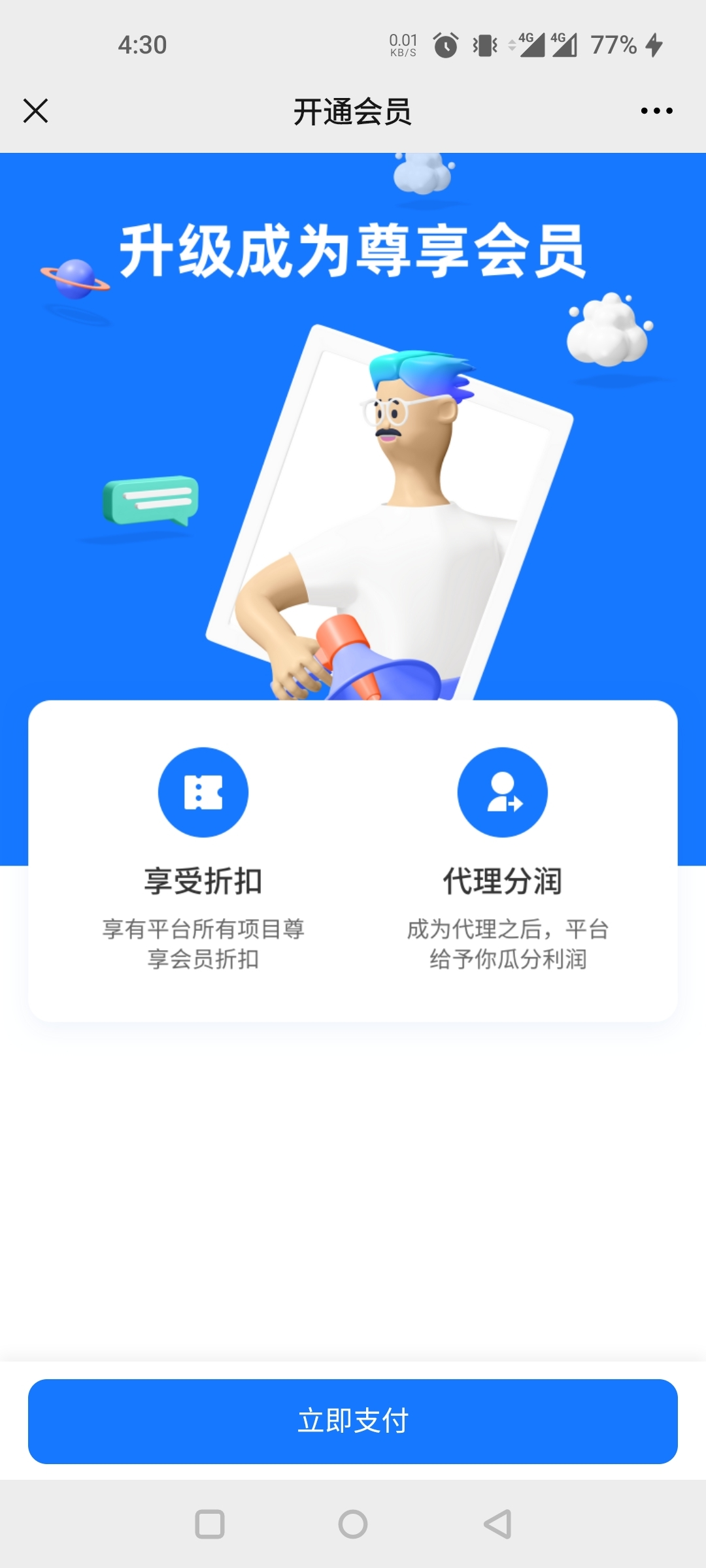The width and height of the screenshot is (706, 1568).
Task: Go to the home screen via system home button
Action: tap(353, 1524)
